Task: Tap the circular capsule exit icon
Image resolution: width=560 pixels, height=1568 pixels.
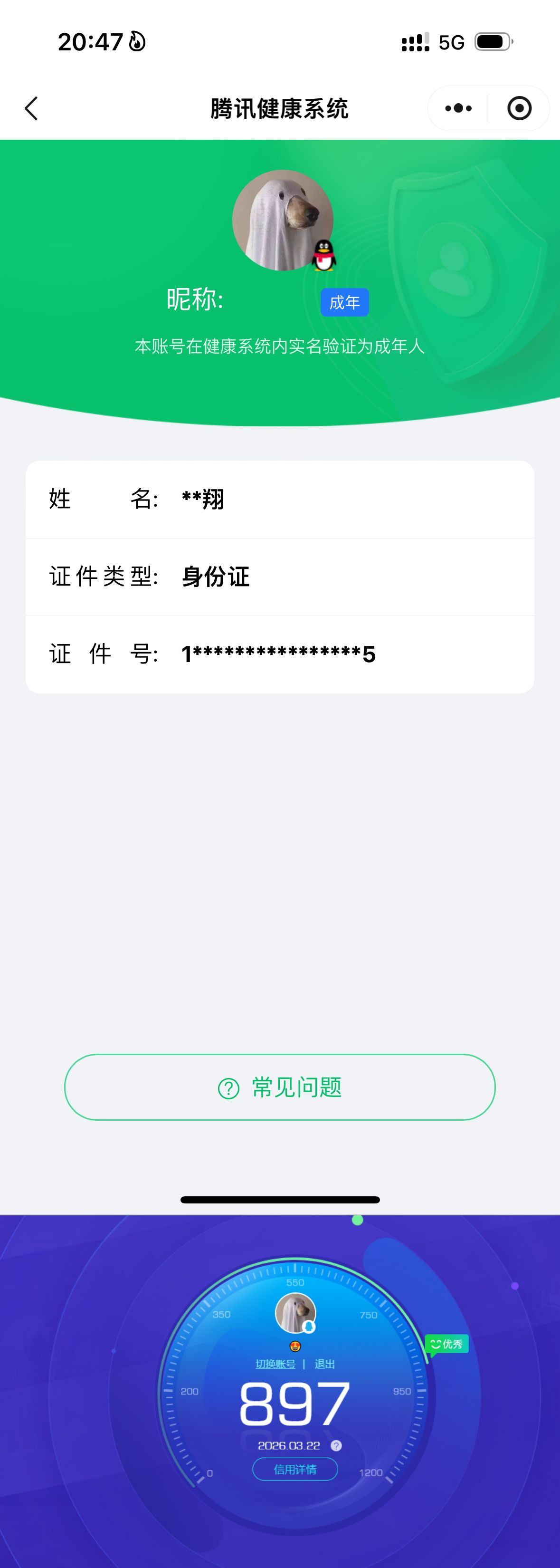Action: pos(520,108)
